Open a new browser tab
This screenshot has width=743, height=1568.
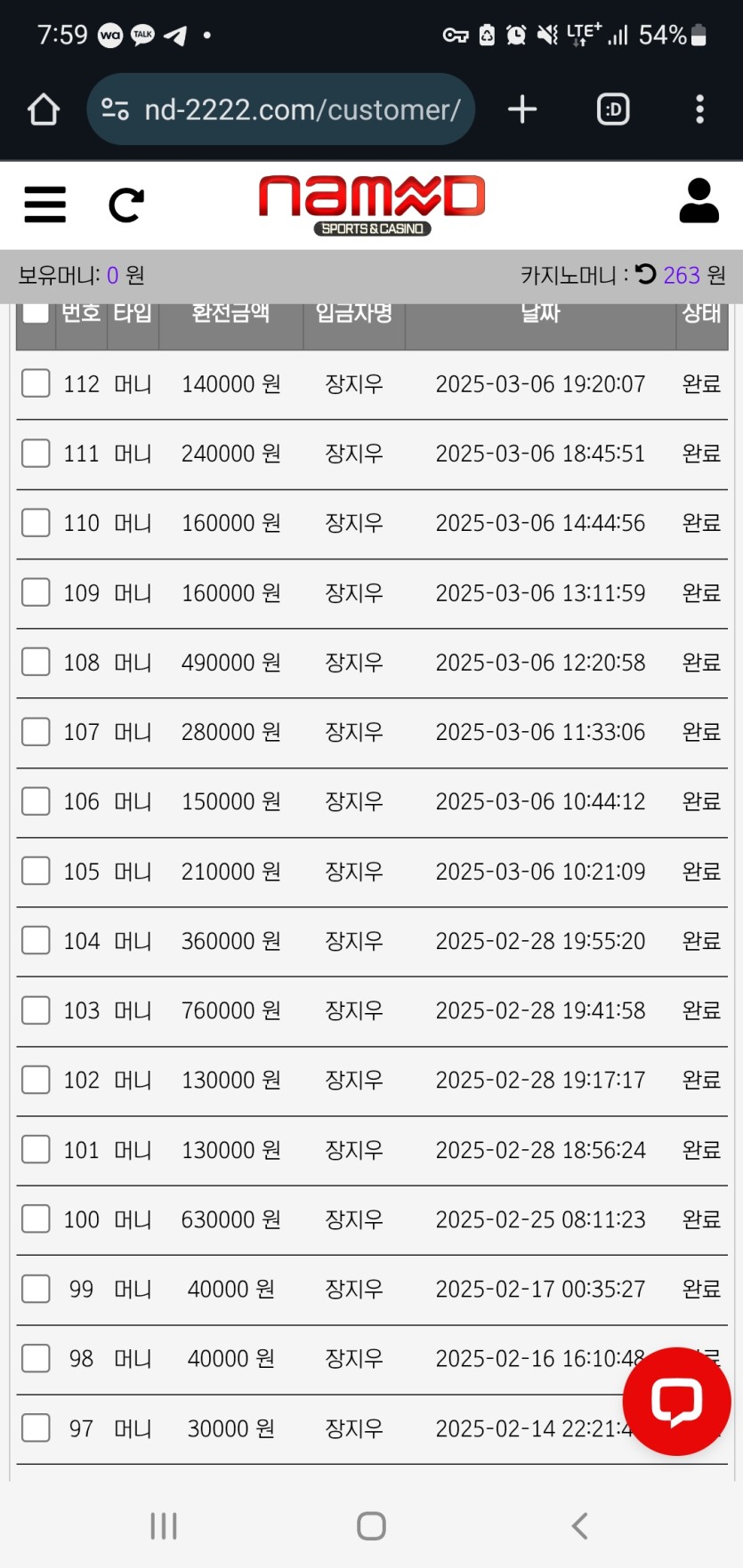coord(522,109)
